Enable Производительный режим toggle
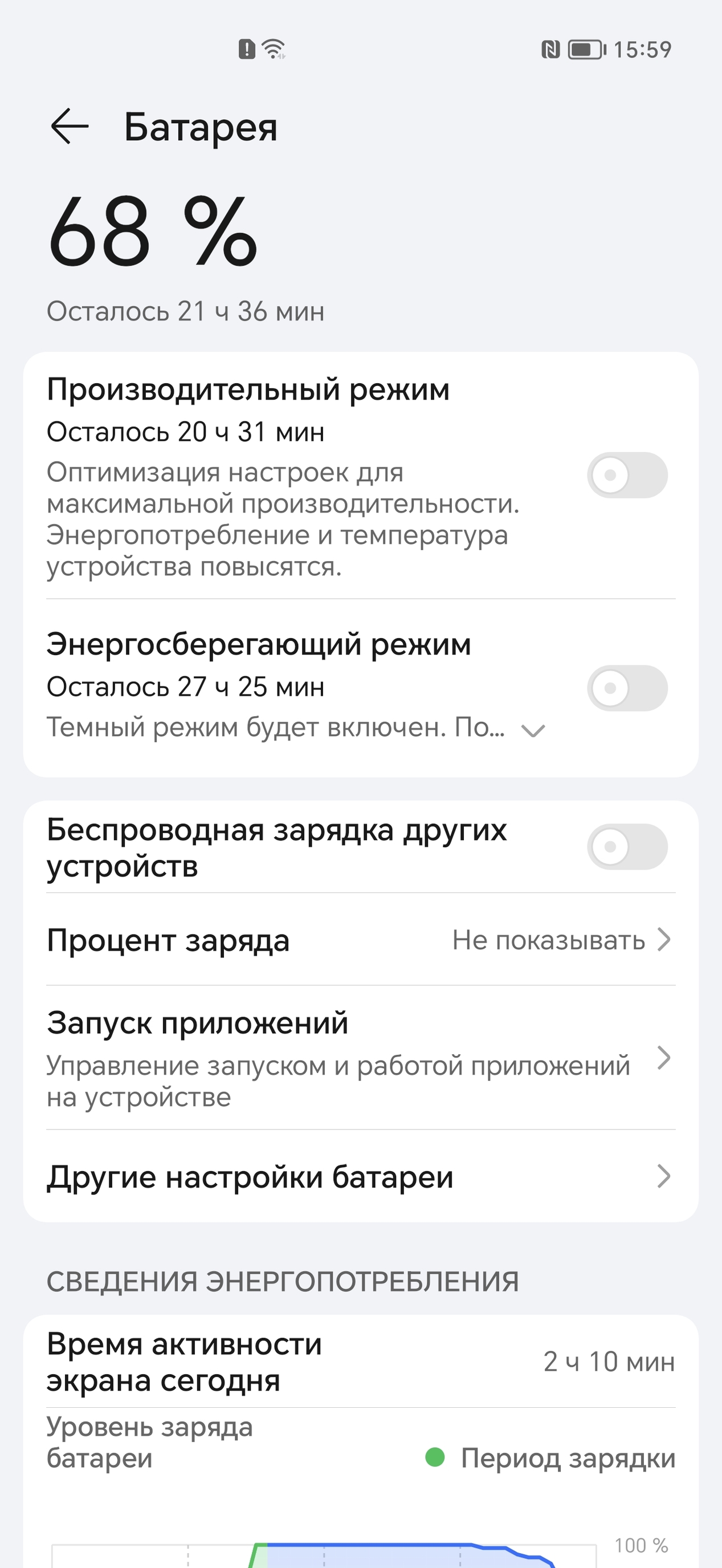Image resolution: width=722 pixels, height=1568 pixels. [x=626, y=475]
